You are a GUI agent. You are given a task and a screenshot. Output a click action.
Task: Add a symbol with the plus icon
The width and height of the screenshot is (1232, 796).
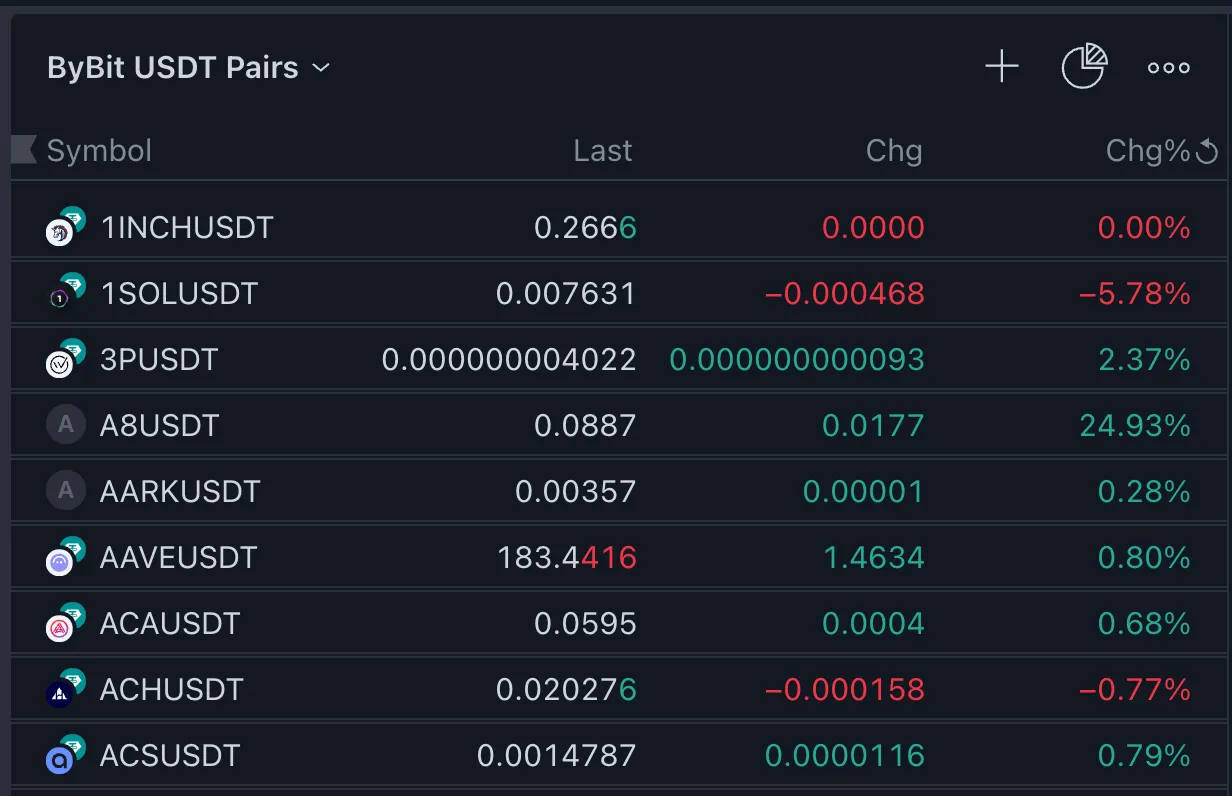pyautogui.click(x=1001, y=68)
